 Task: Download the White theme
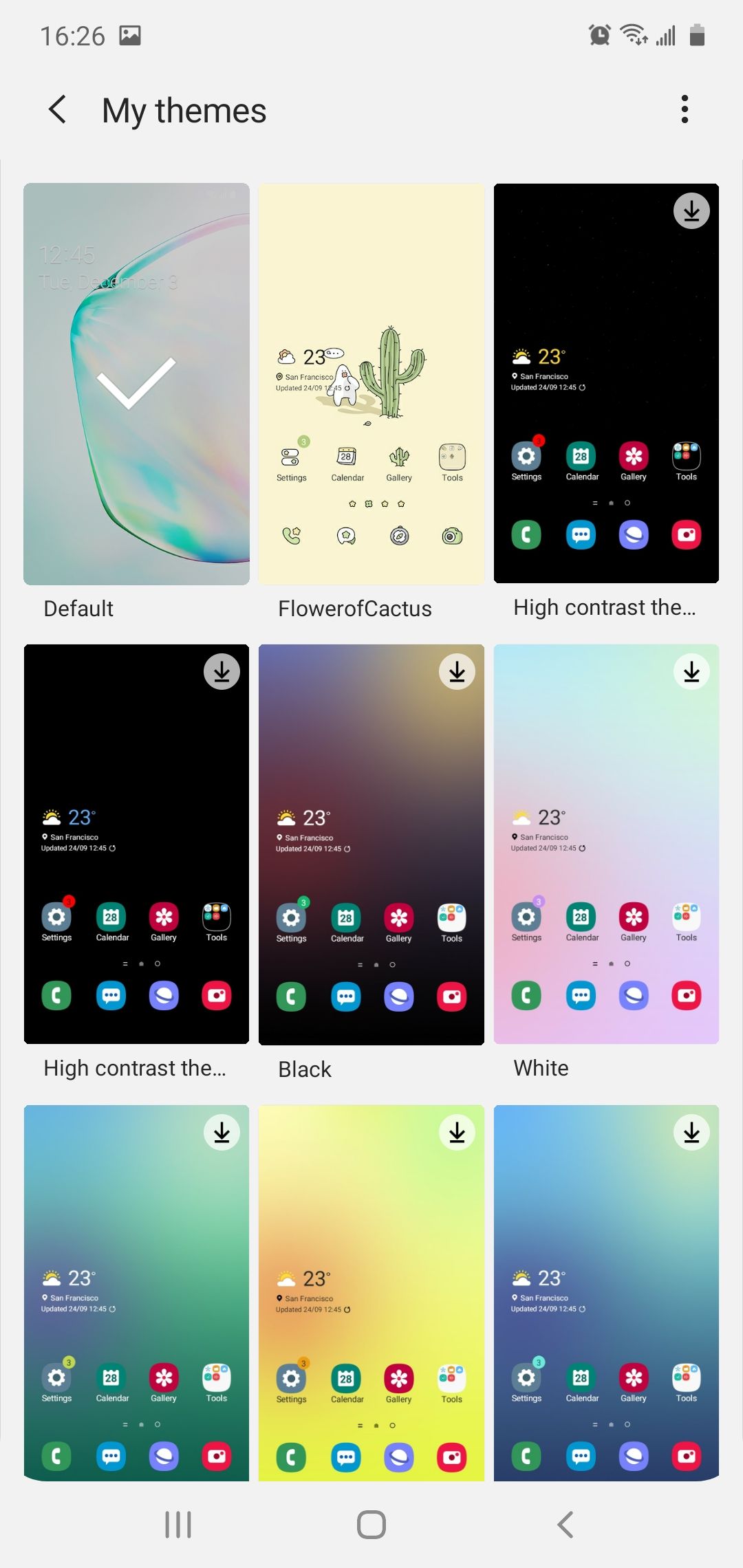[x=691, y=672]
